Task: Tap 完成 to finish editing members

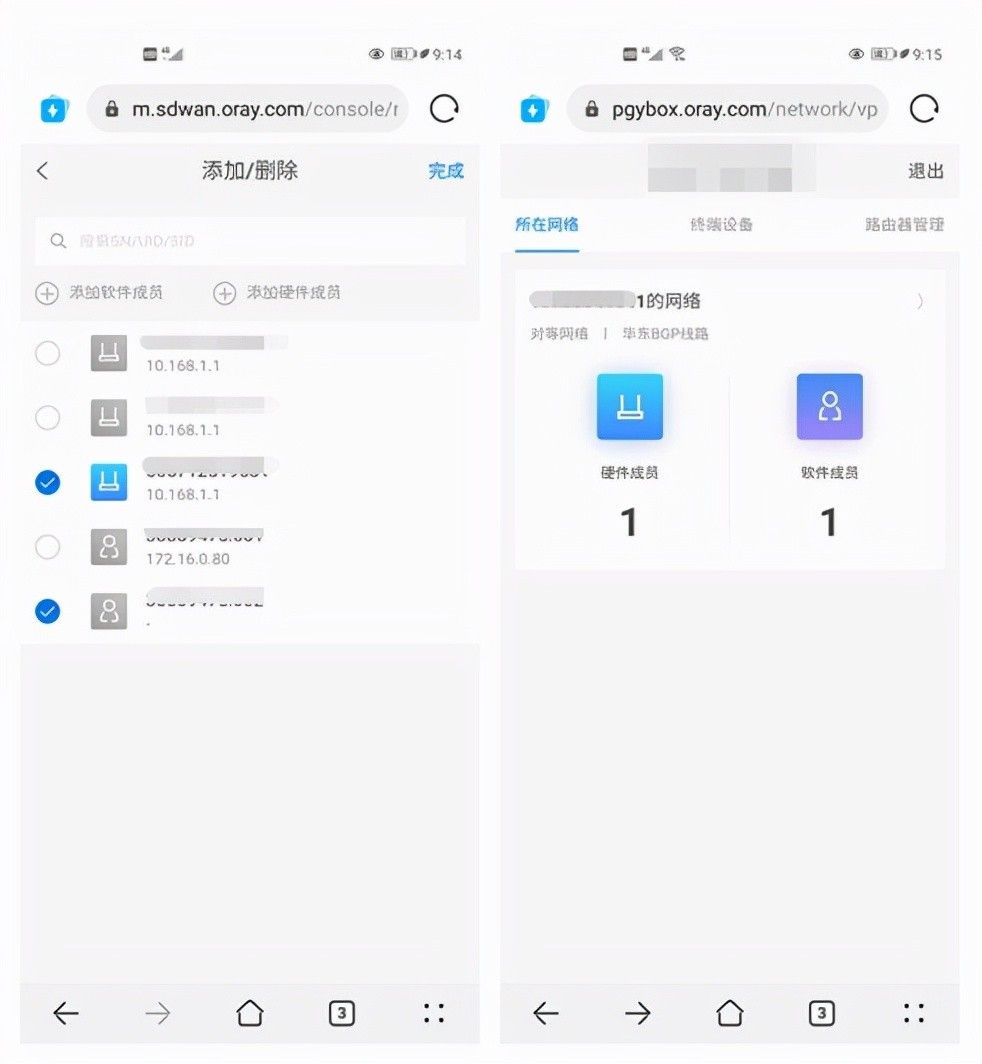Action: pos(446,171)
